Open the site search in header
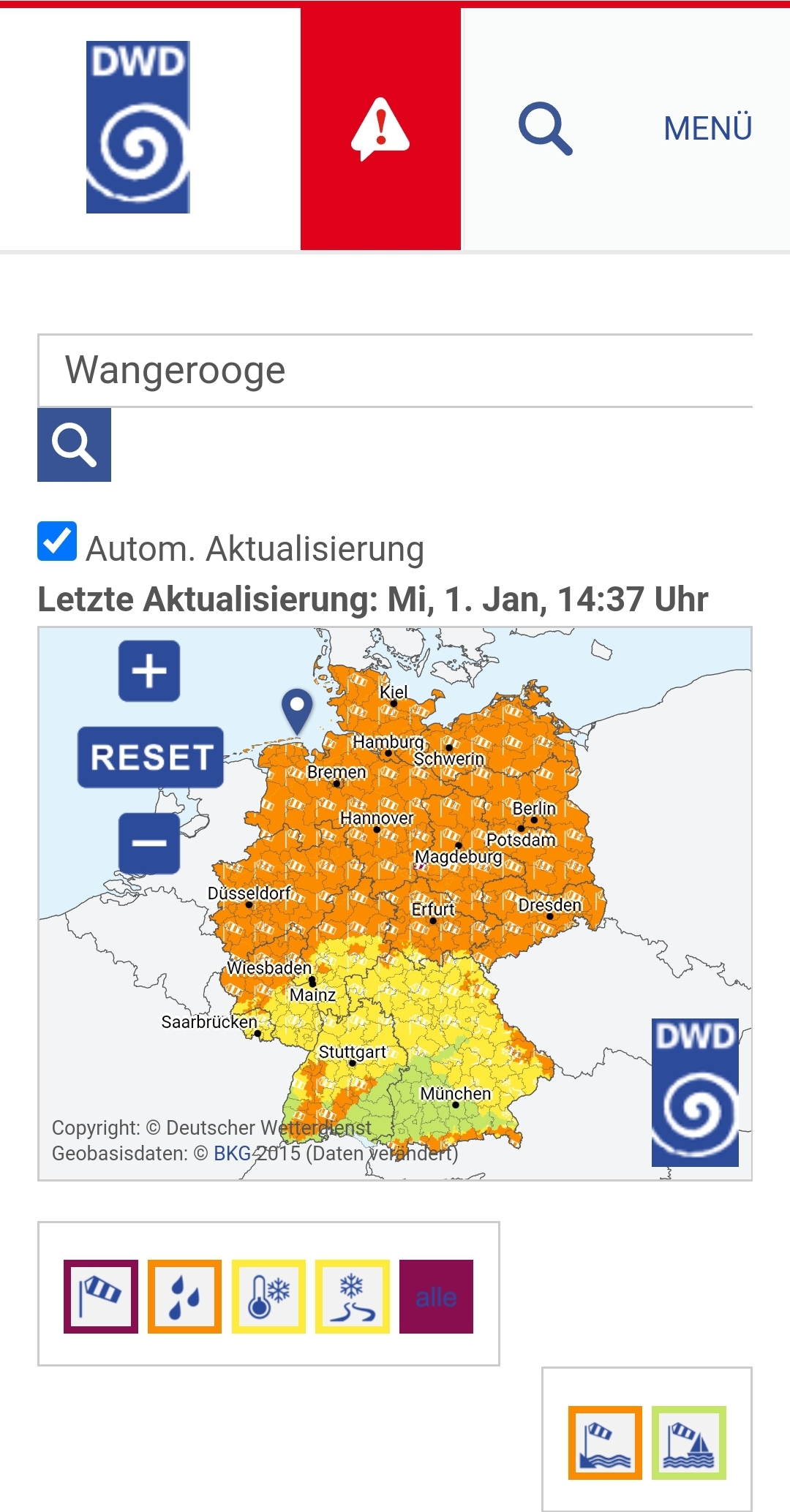 pos(545,129)
